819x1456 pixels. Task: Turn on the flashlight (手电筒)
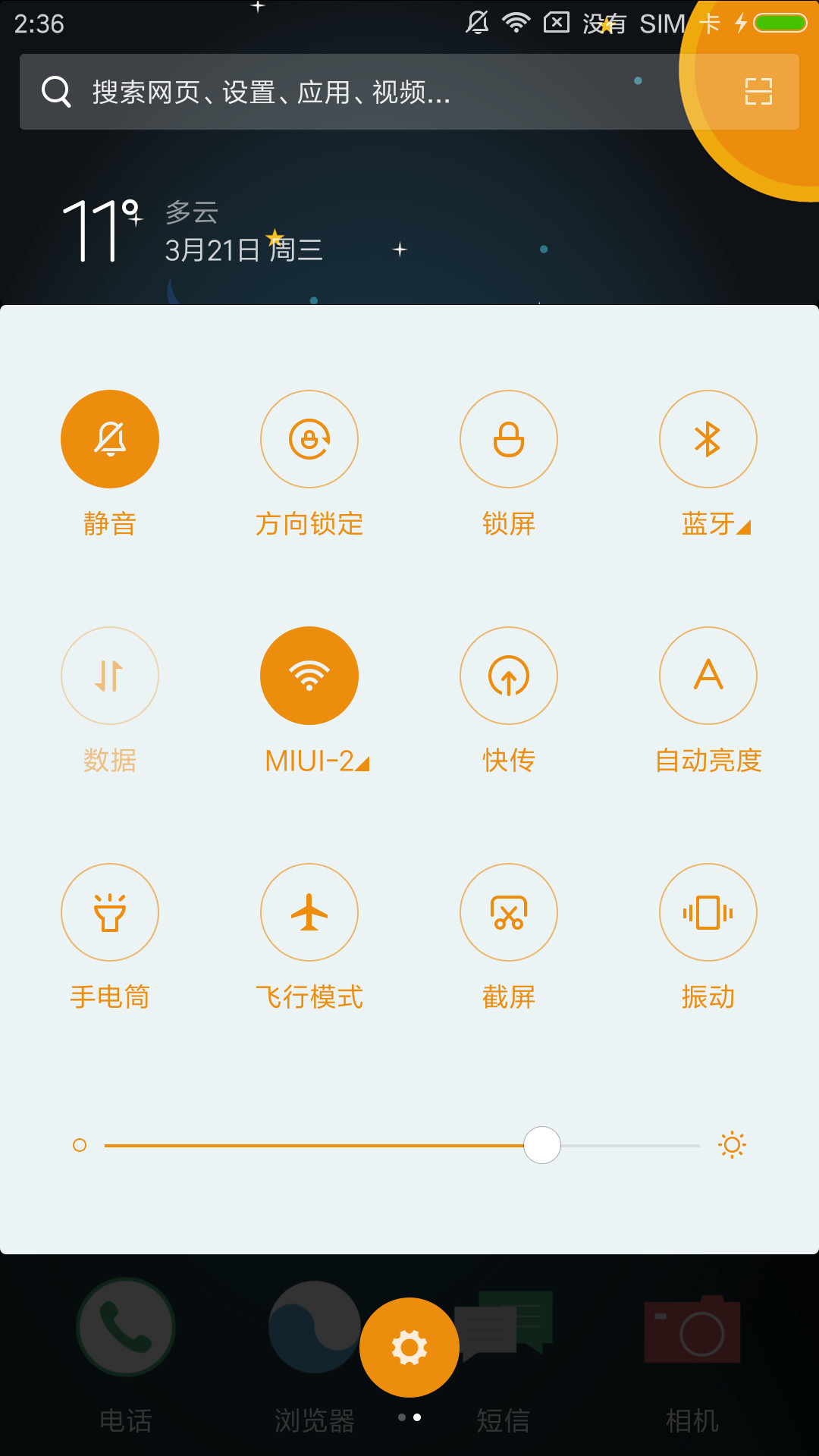pyautogui.click(x=110, y=912)
